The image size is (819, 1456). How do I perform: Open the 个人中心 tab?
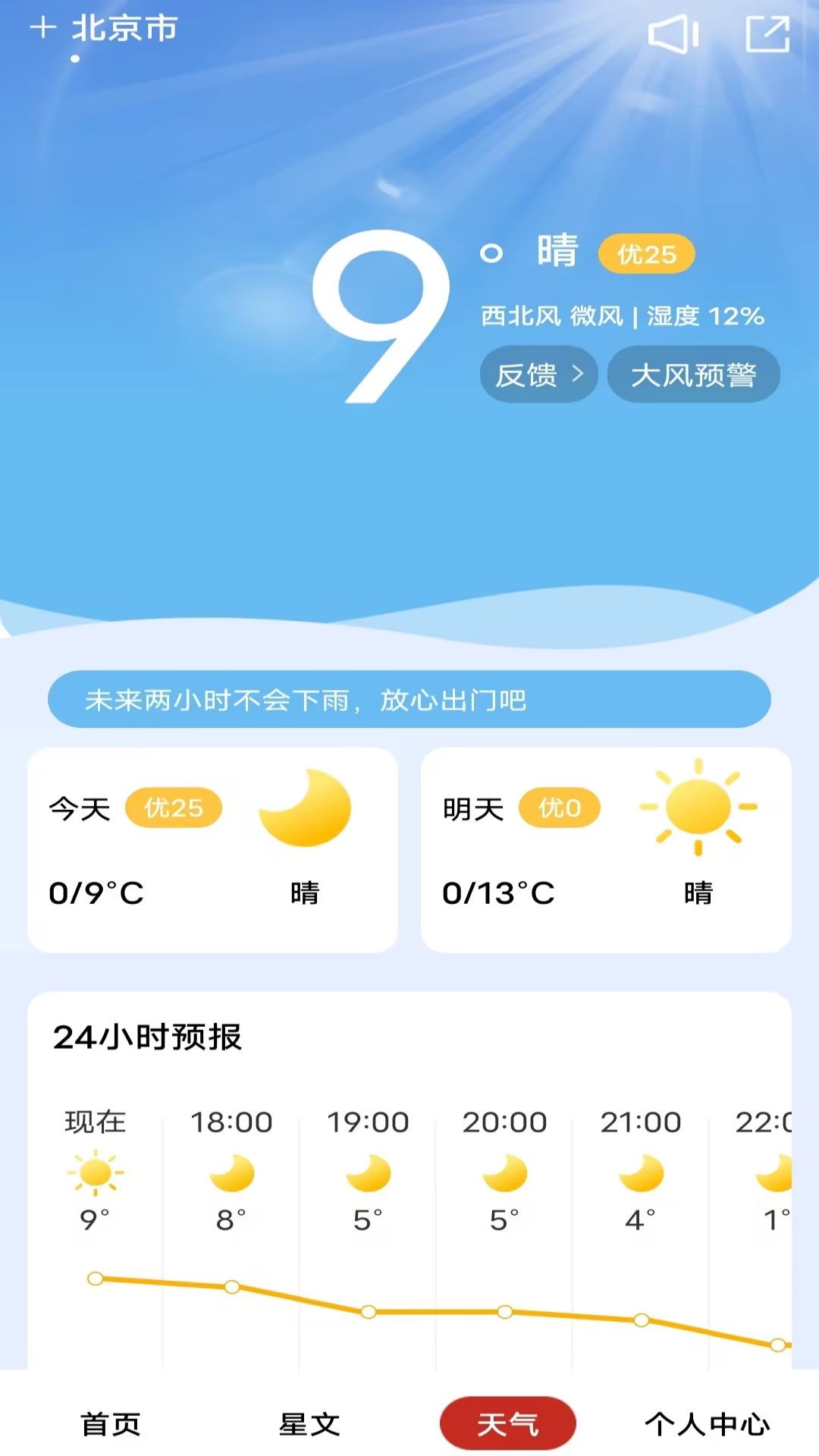[707, 1424]
